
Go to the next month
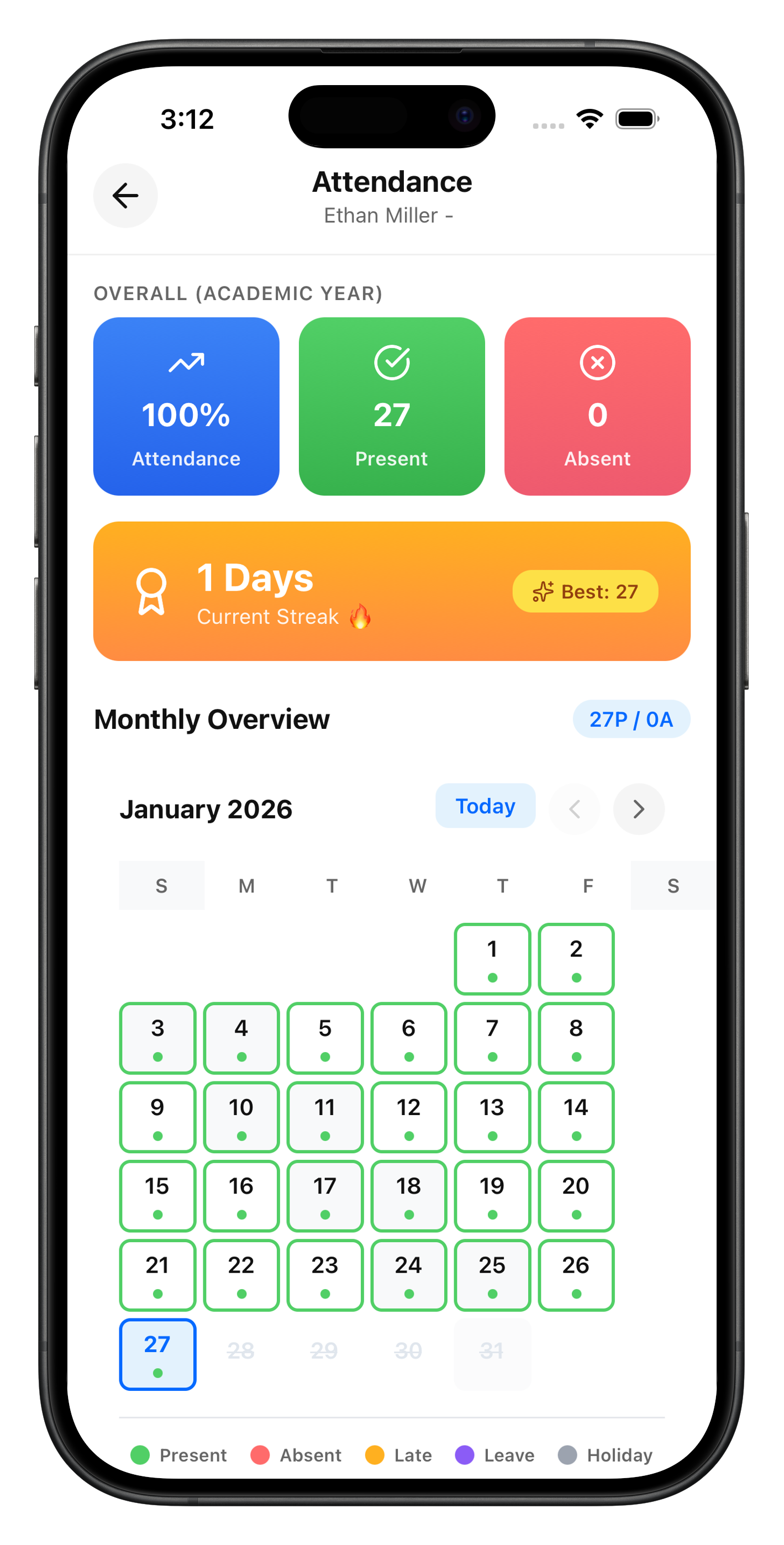coord(638,808)
